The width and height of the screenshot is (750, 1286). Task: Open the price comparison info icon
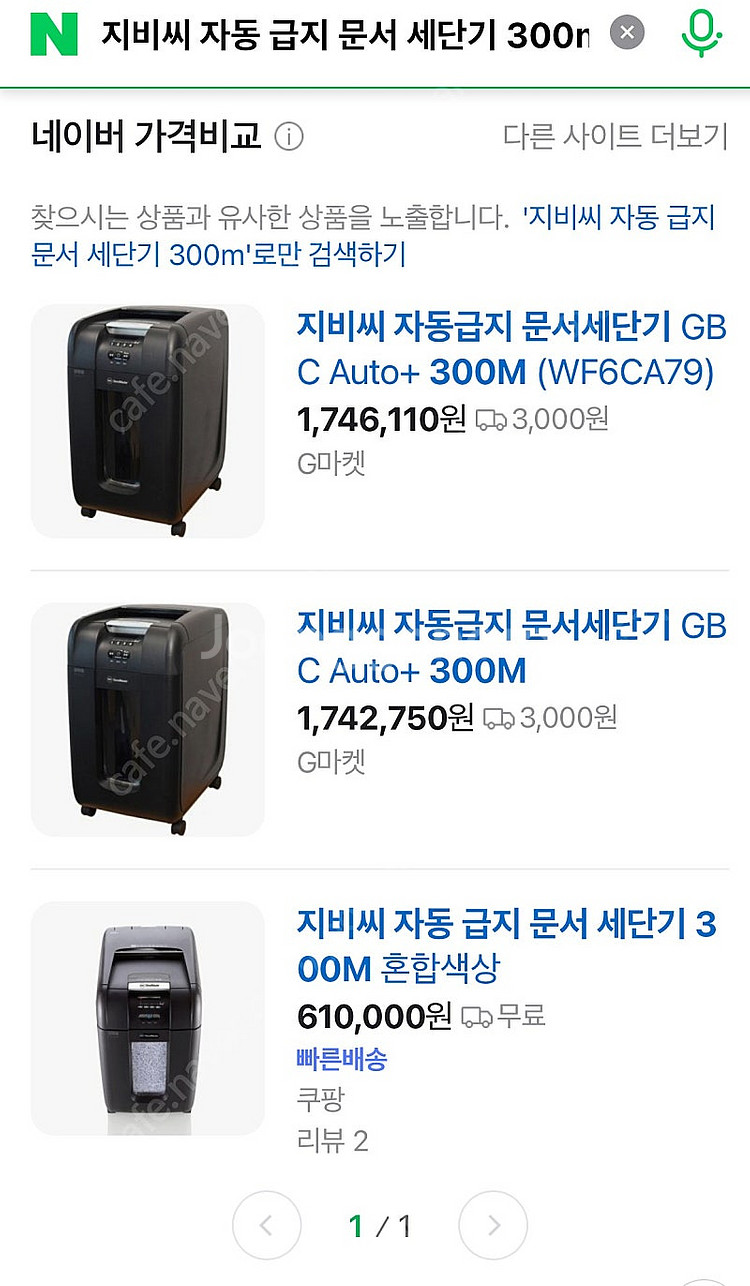coord(288,137)
